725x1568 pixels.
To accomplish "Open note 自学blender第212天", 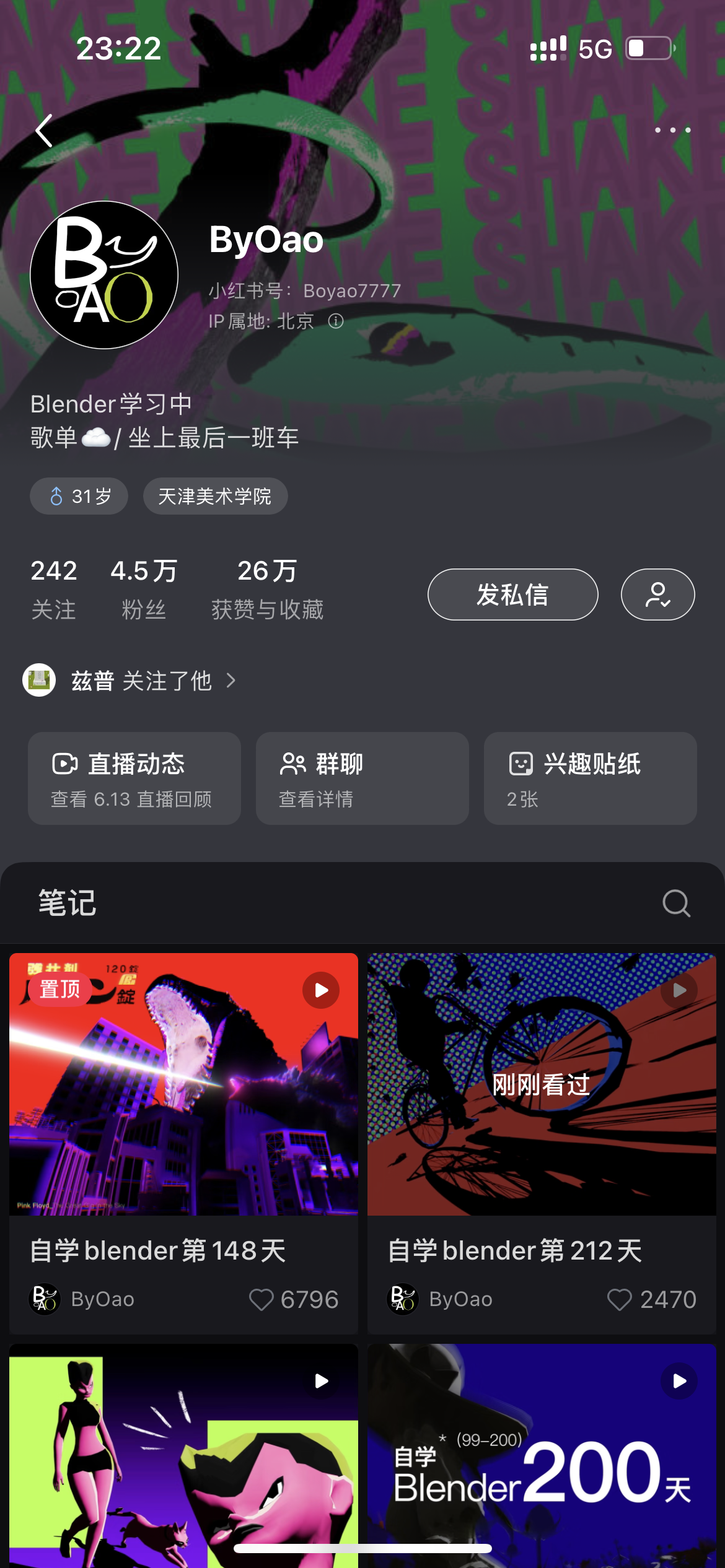I will [542, 1084].
